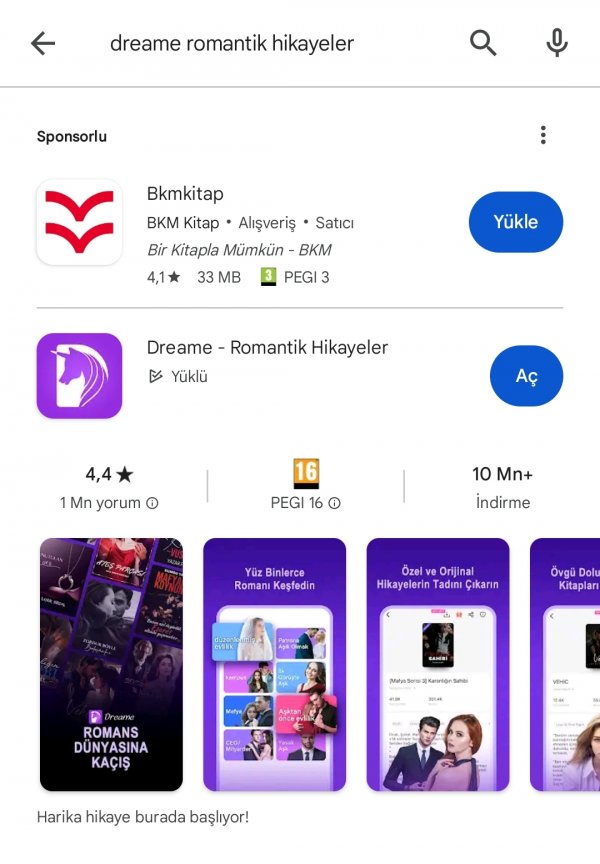
Task: View Yüz Binlerce Romanı Keşfedin screenshot
Action: (274, 664)
